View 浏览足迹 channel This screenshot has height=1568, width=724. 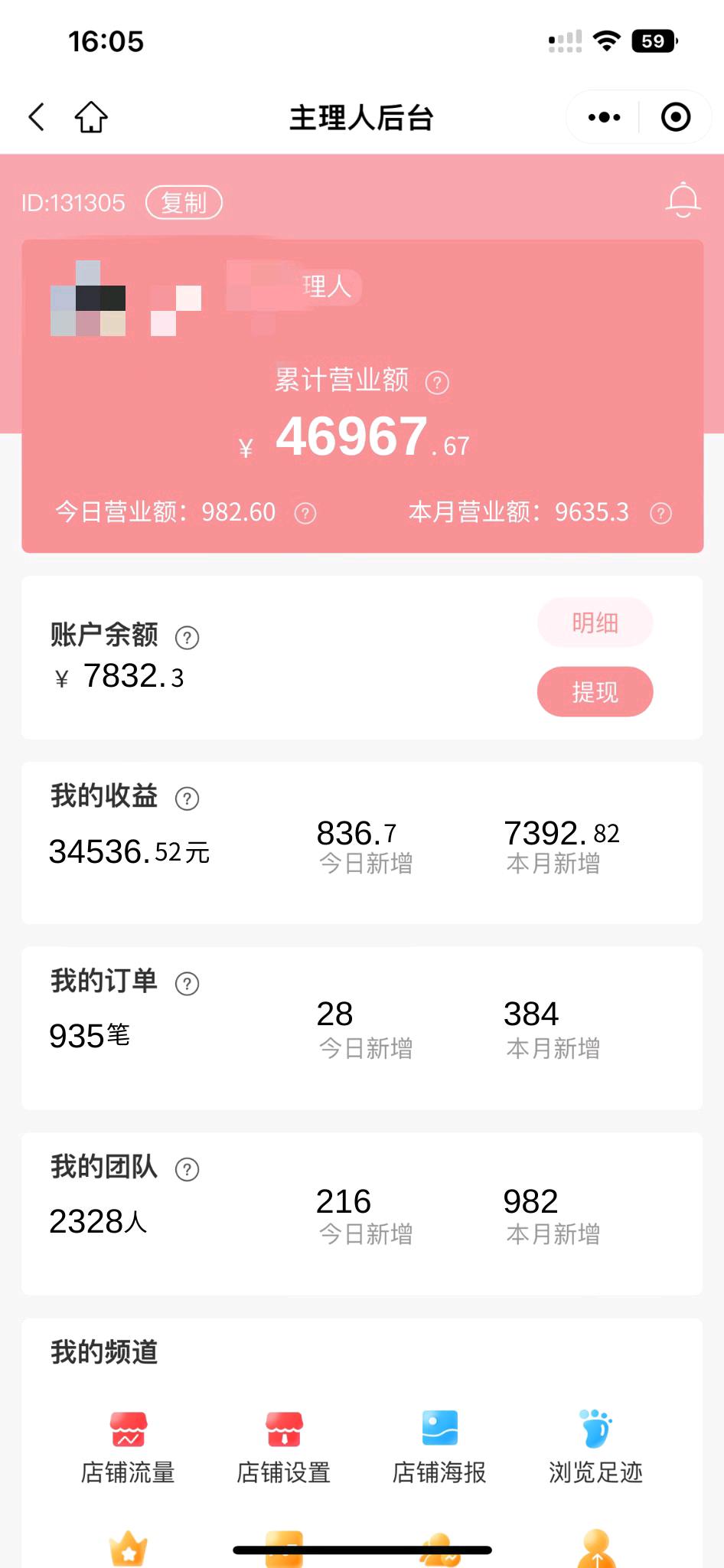595,1445
